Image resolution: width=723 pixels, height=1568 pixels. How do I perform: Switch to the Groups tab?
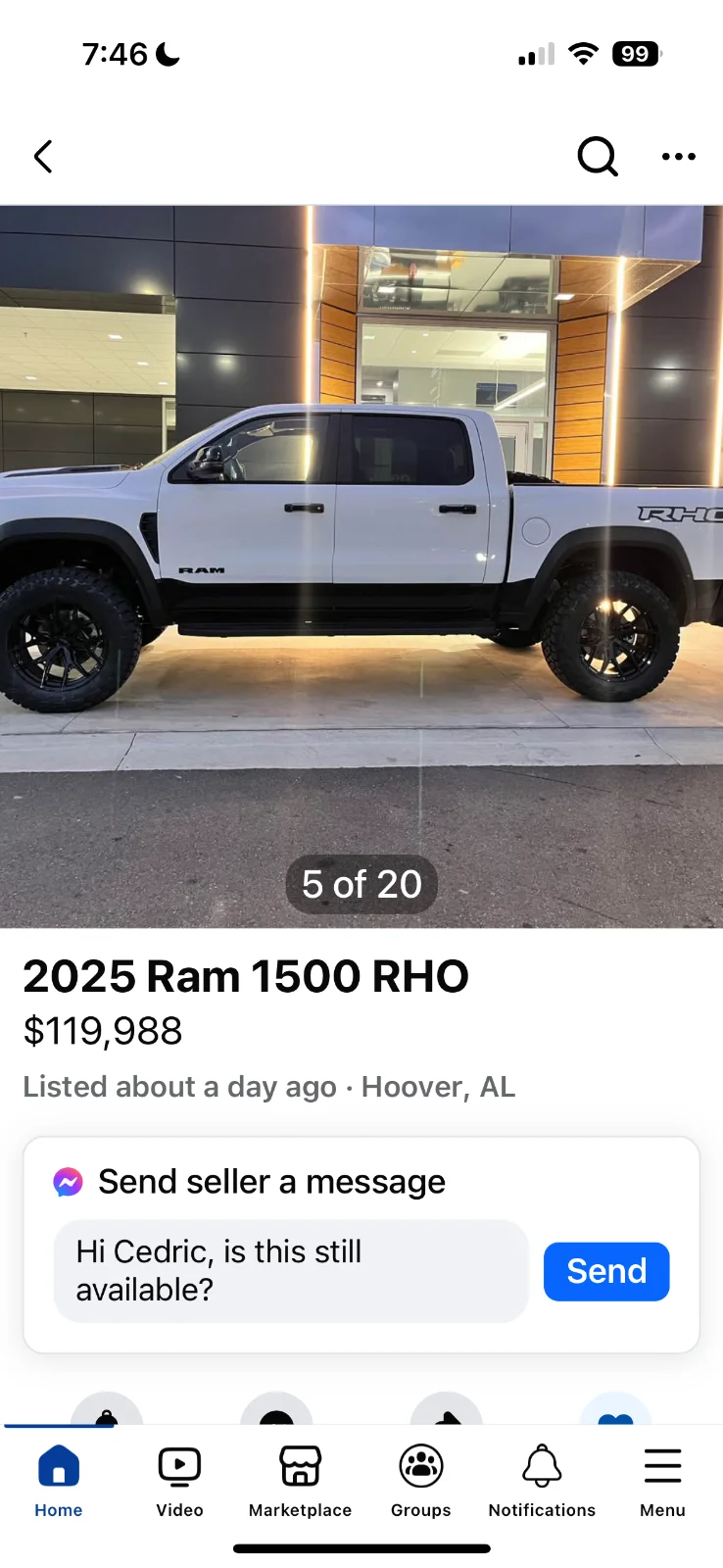[421, 1481]
